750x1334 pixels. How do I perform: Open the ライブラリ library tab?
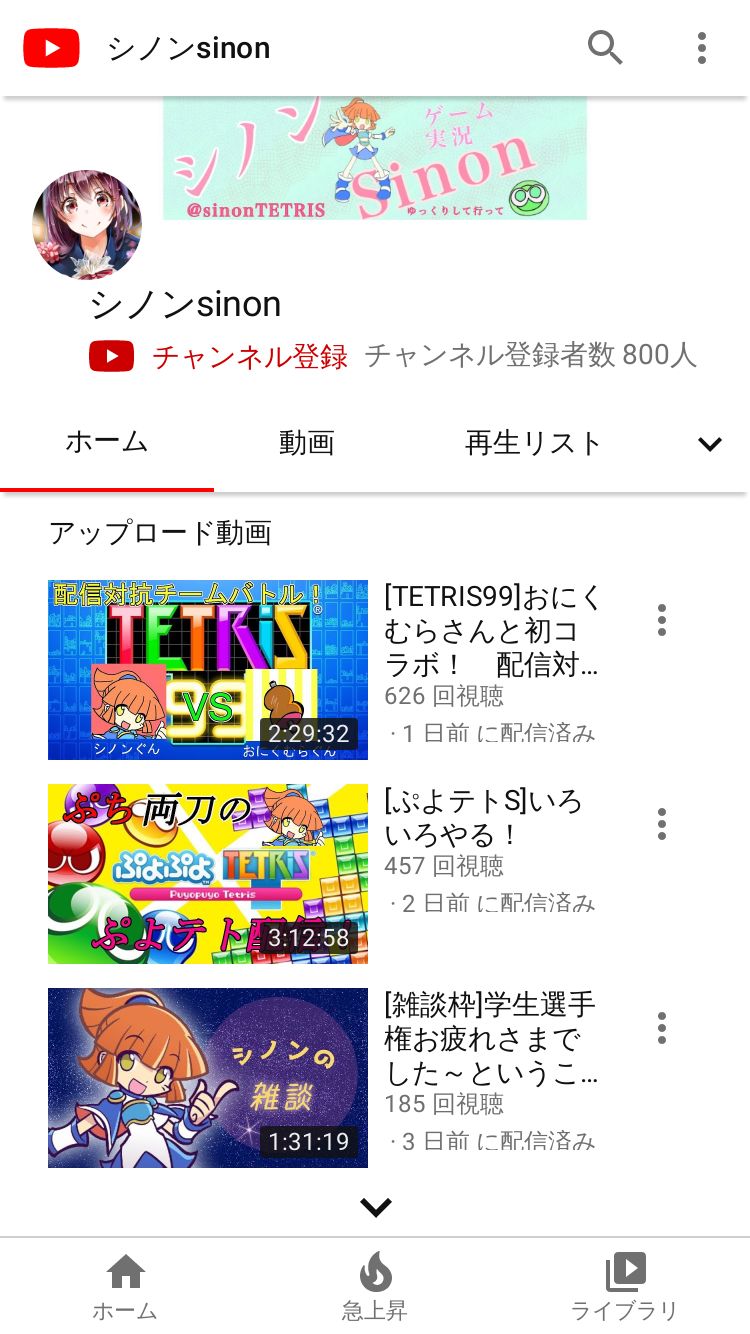click(625, 1286)
